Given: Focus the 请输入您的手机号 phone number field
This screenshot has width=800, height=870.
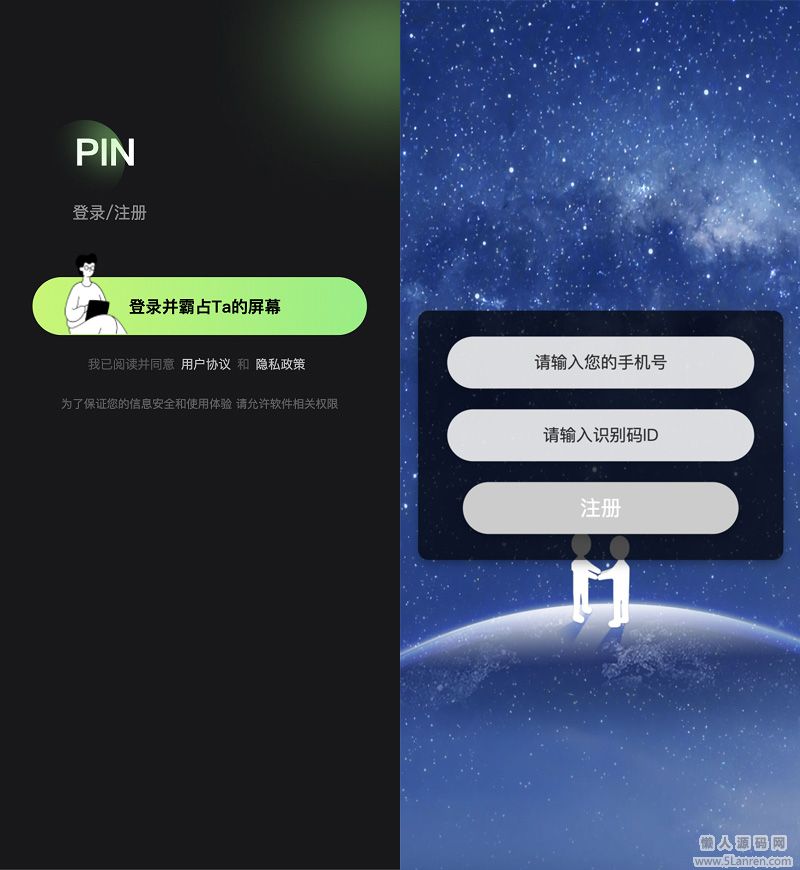Looking at the screenshot, I should [x=600, y=362].
